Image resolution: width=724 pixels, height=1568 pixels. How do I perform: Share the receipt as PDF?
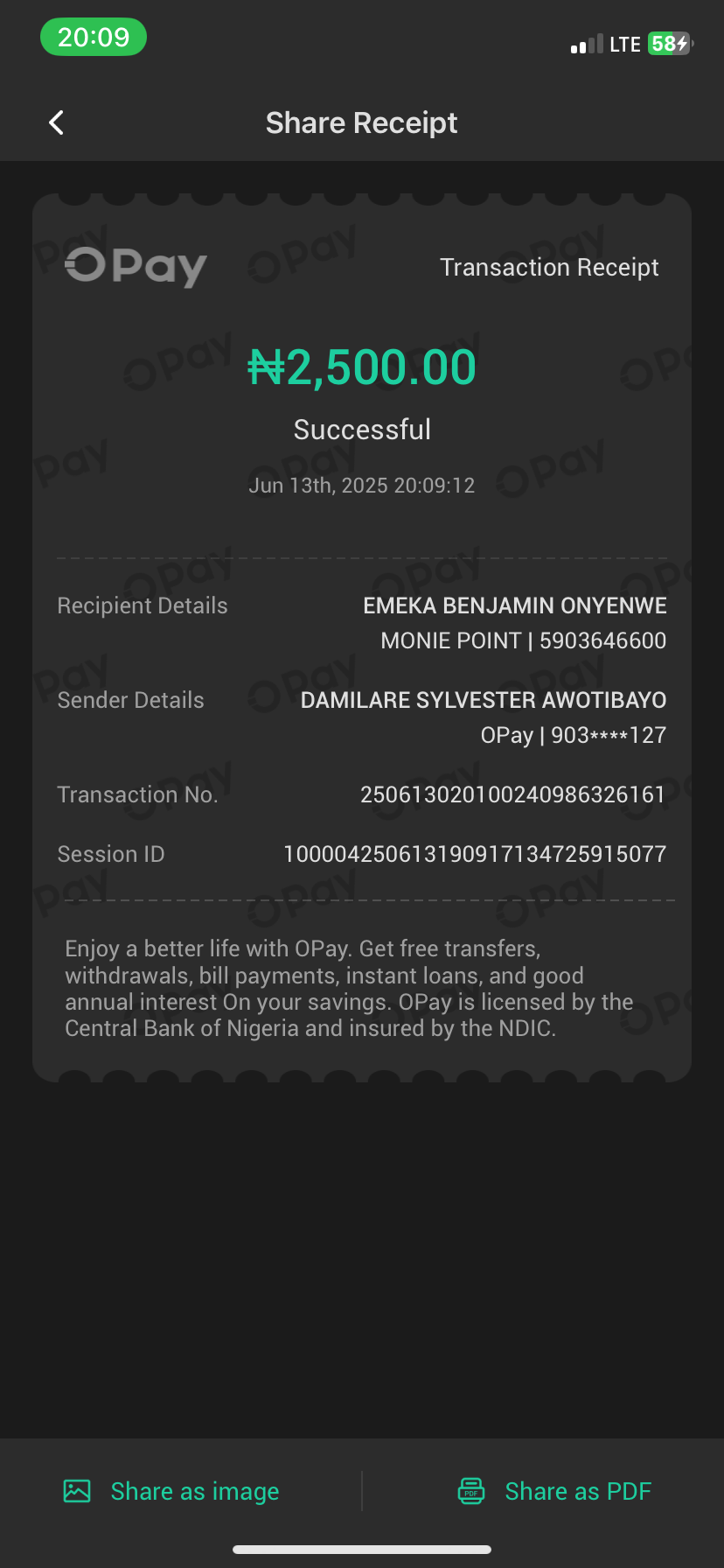[x=555, y=1491]
